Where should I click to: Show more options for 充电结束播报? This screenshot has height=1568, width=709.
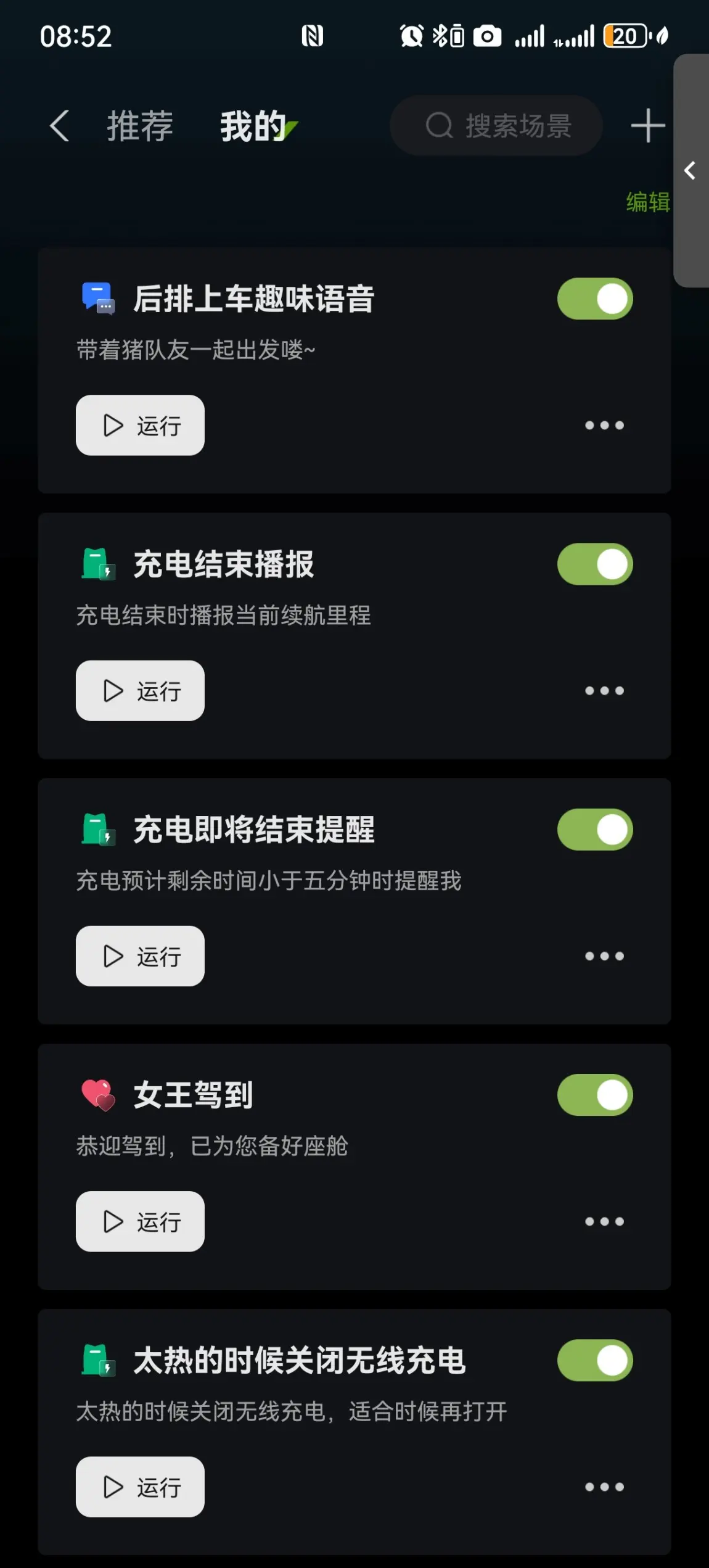click(x=604, y=691)
